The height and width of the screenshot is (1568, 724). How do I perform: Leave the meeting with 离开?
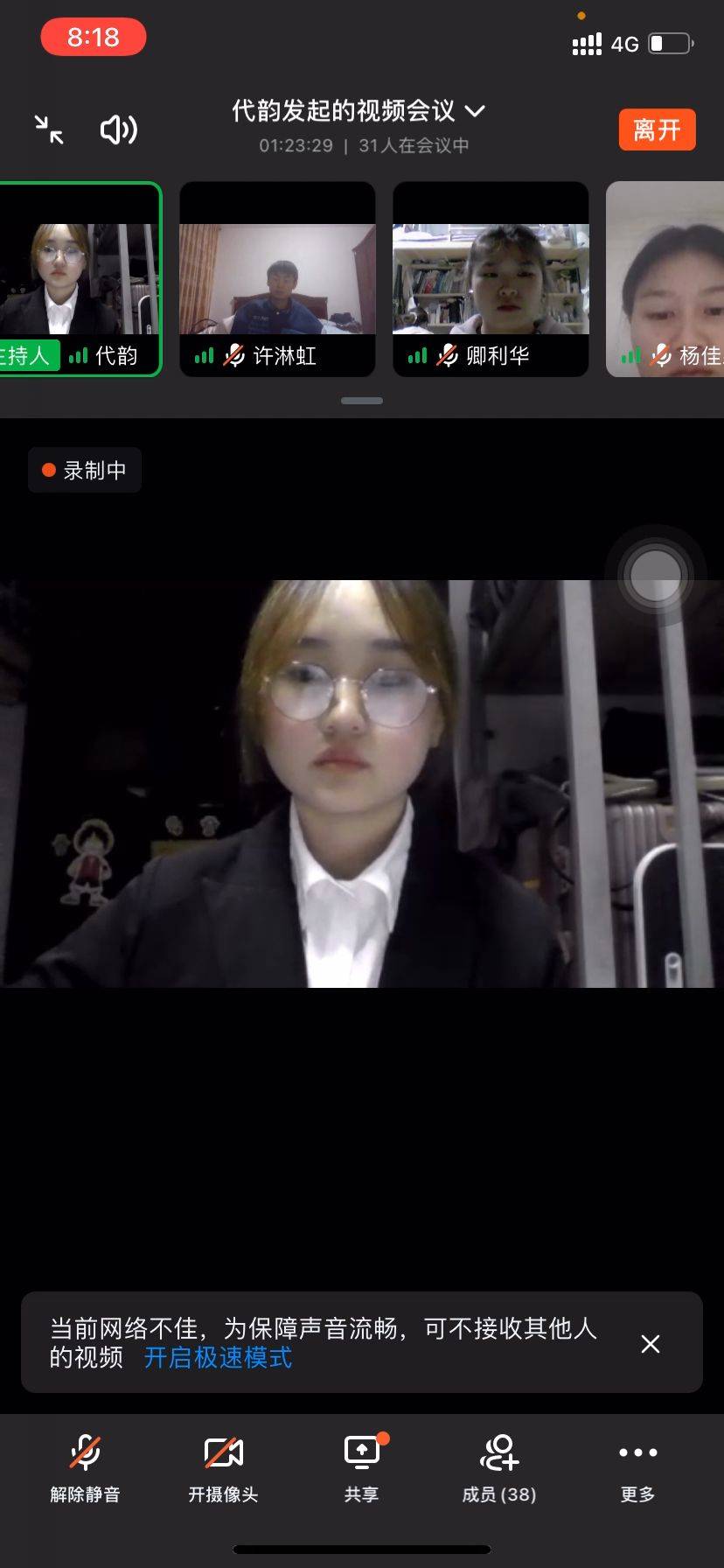tap(657, 130)
